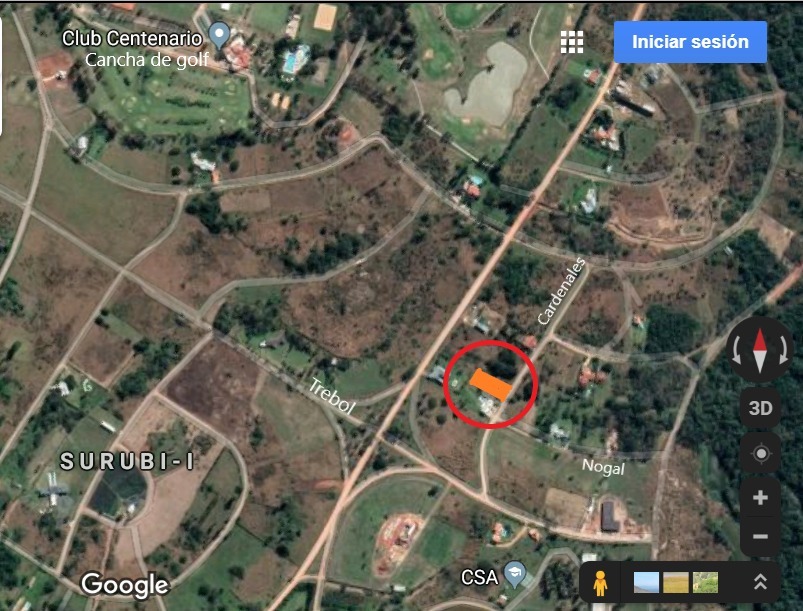This screenshot has height=611, width=803.
Task: Switch to 3D view
Action: tap(760, 408)
